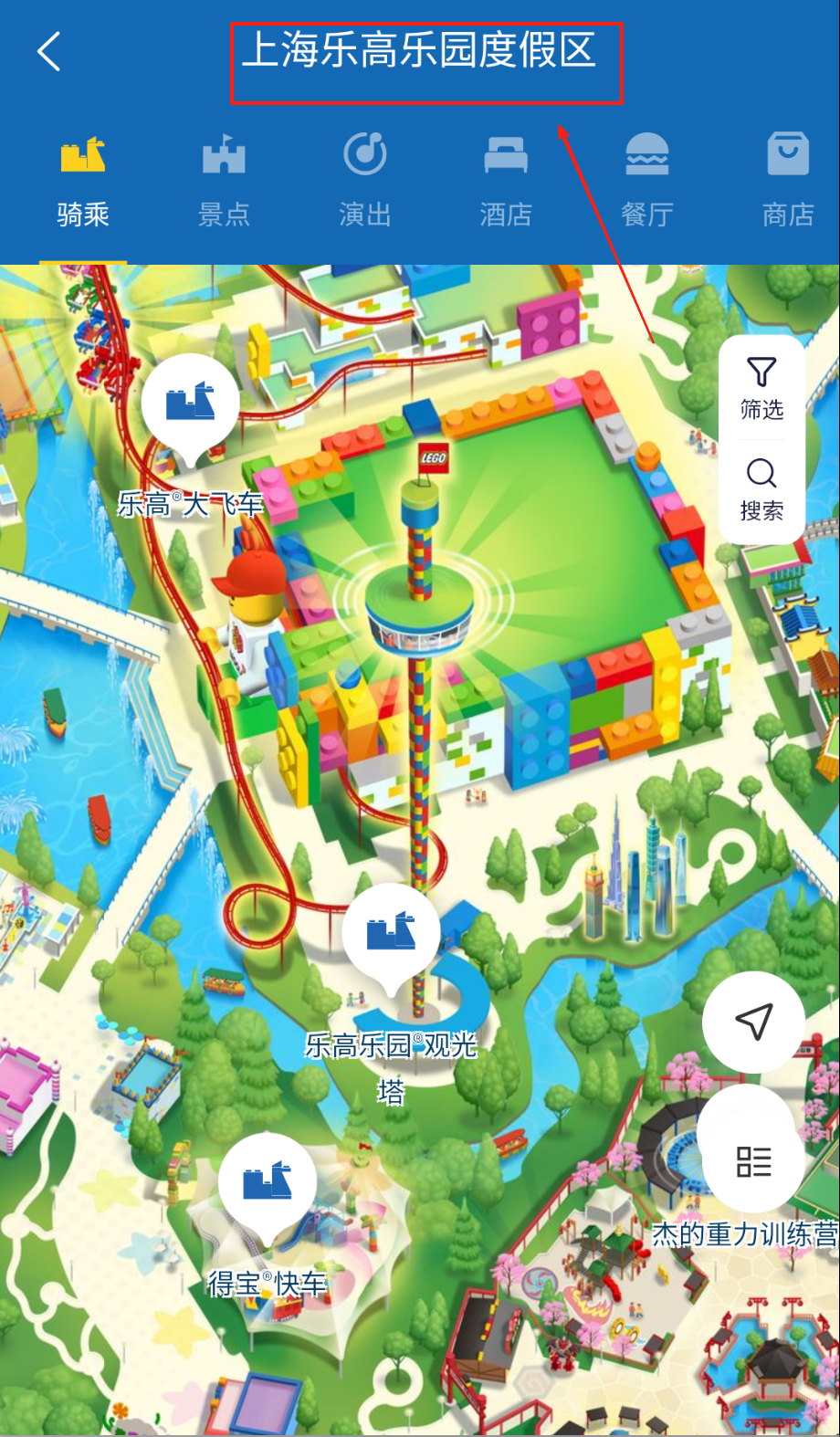The image size is (840, 1437).
Task: Select the 骑乘 tab
Action: click(83, 180)
